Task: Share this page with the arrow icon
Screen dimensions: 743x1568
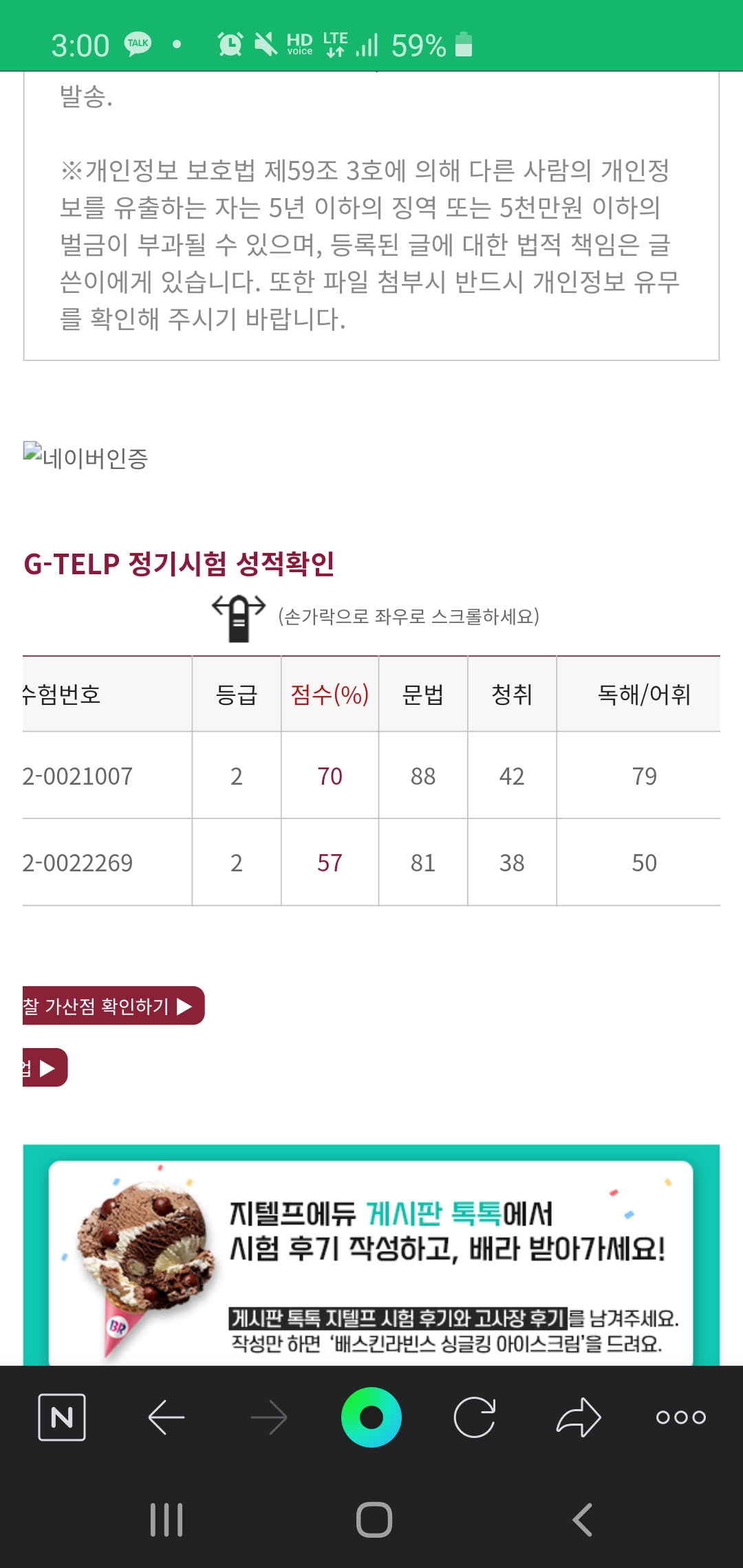Action: point(579,1417)
